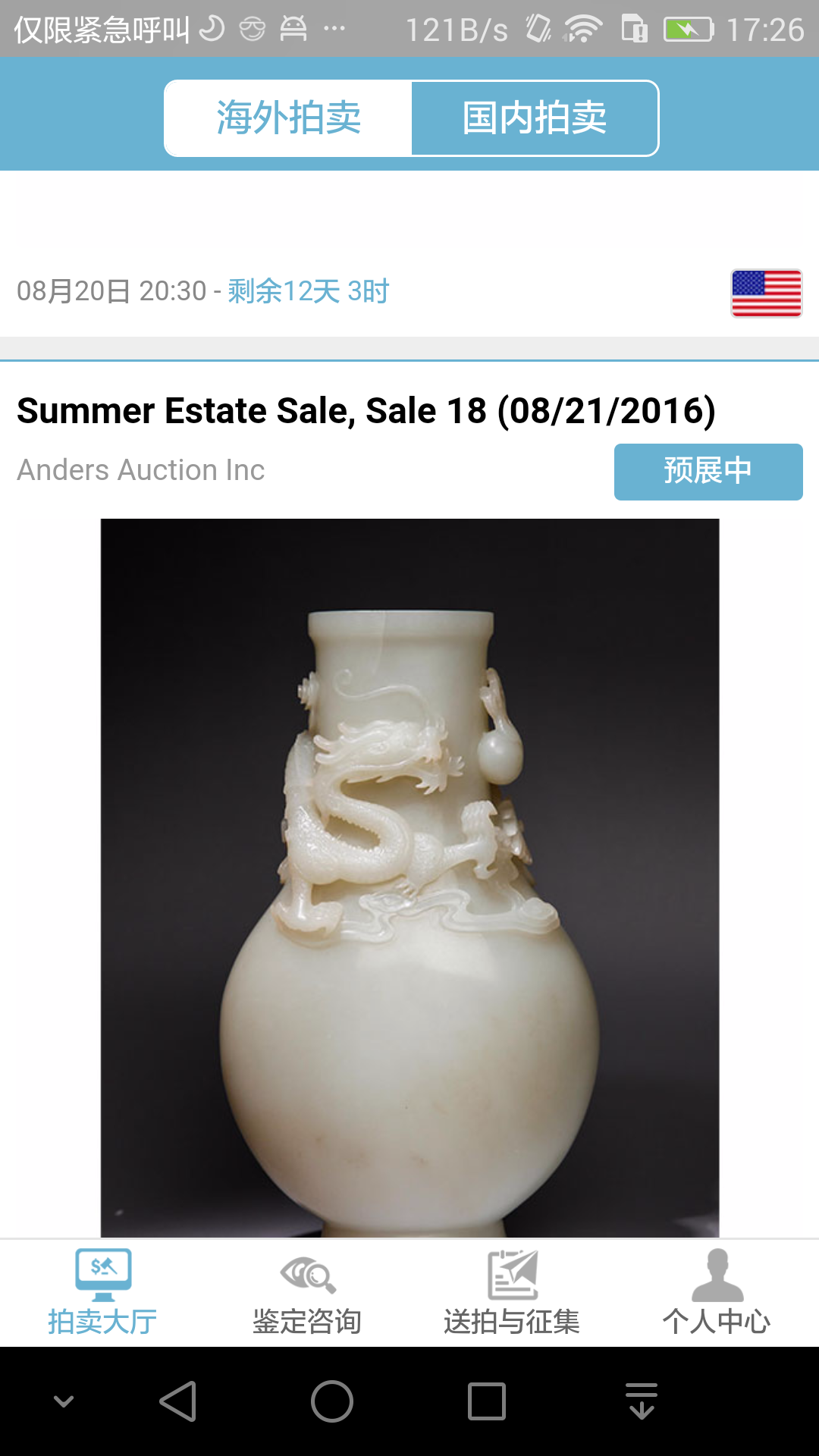
Task: Switch to the 国内拍卖 tab
Action: (535, 118)
